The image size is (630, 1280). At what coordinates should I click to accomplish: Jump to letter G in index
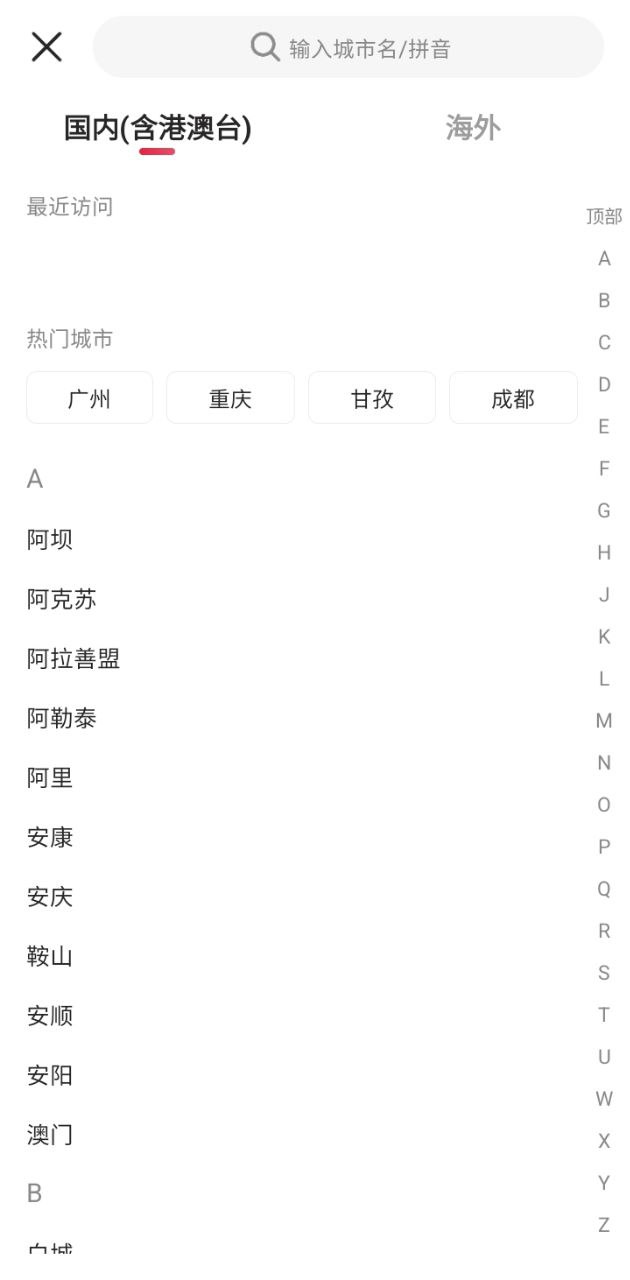tap(603, 511)
